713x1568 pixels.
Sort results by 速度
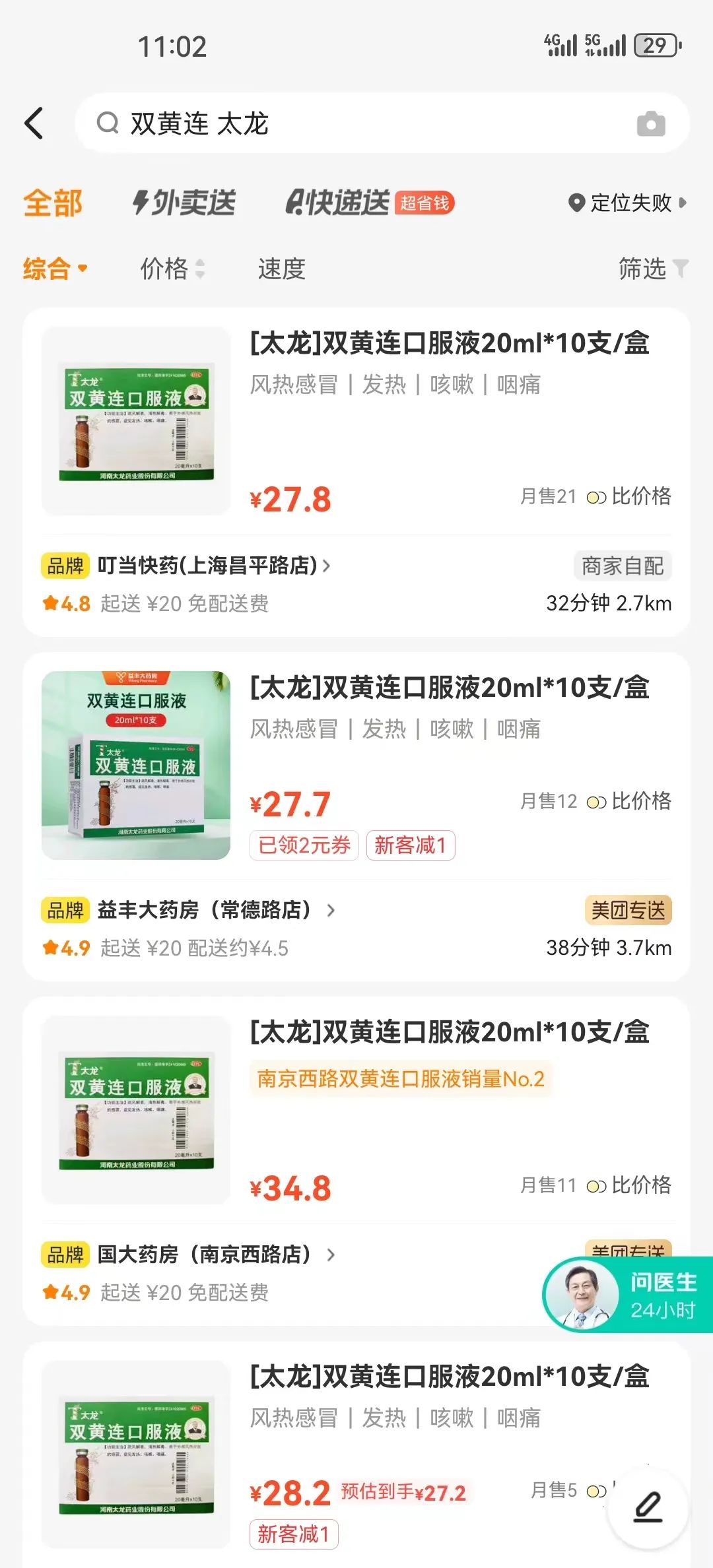pyautogui.click(x=281, y=269)
